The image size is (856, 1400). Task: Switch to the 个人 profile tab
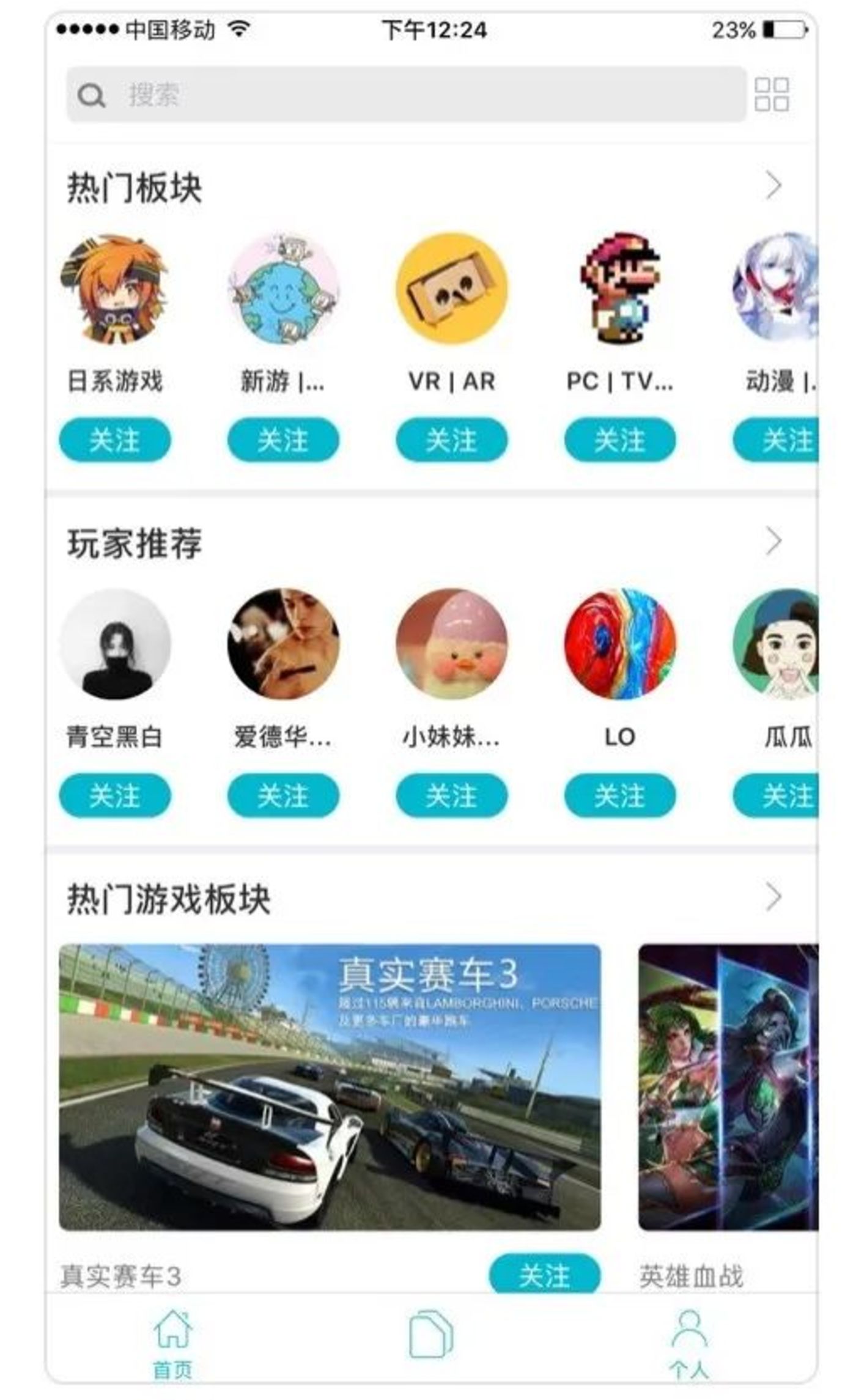tap(689, 1344)
